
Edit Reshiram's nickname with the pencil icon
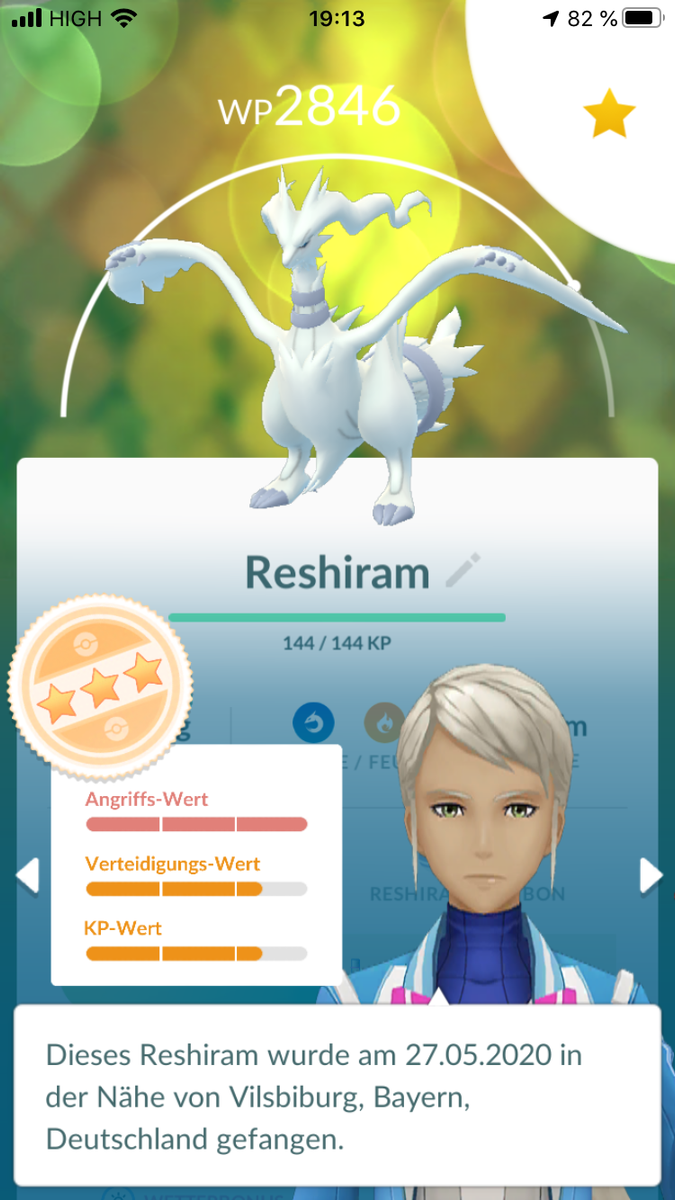pyautogui.click(x=462, y=572)
